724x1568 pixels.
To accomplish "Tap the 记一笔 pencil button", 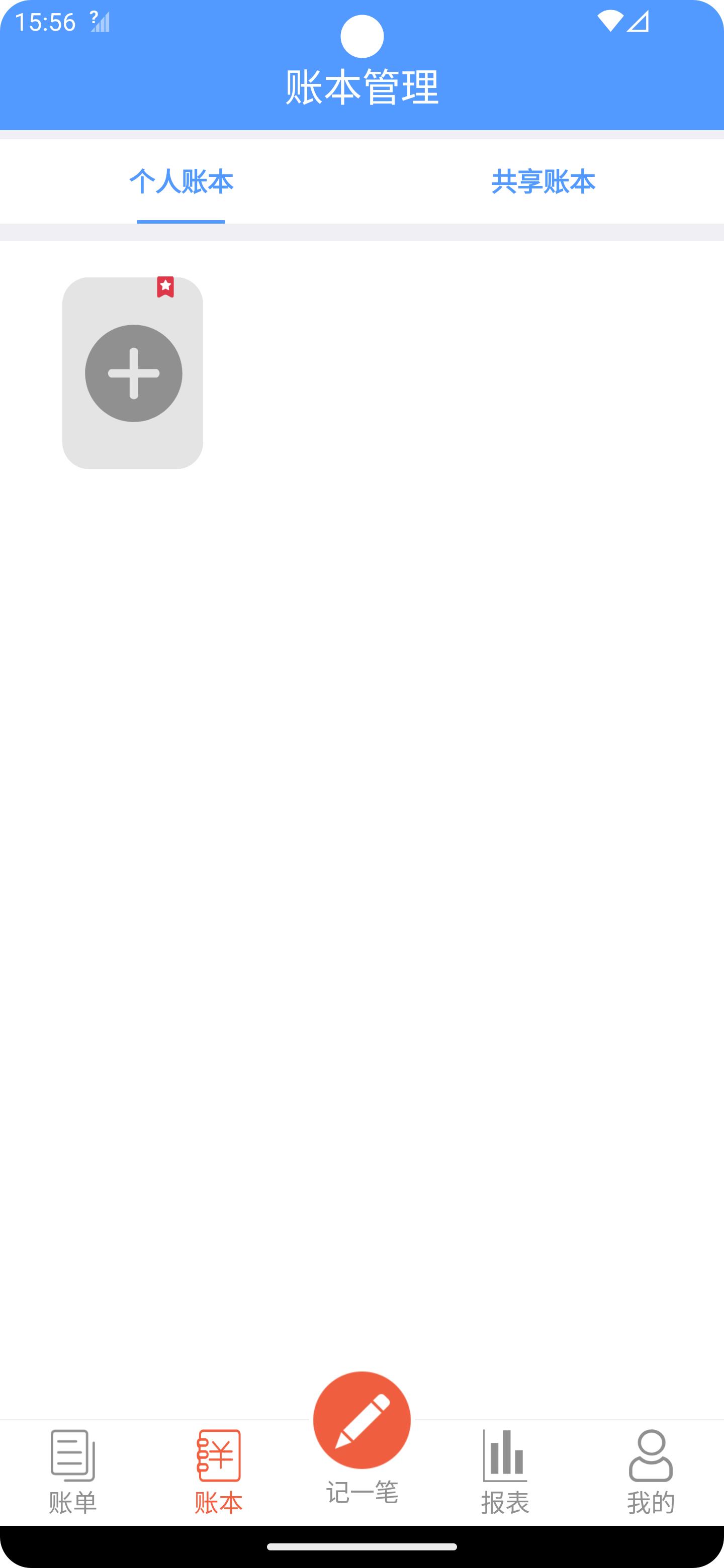I will [x=361, y=1420].
